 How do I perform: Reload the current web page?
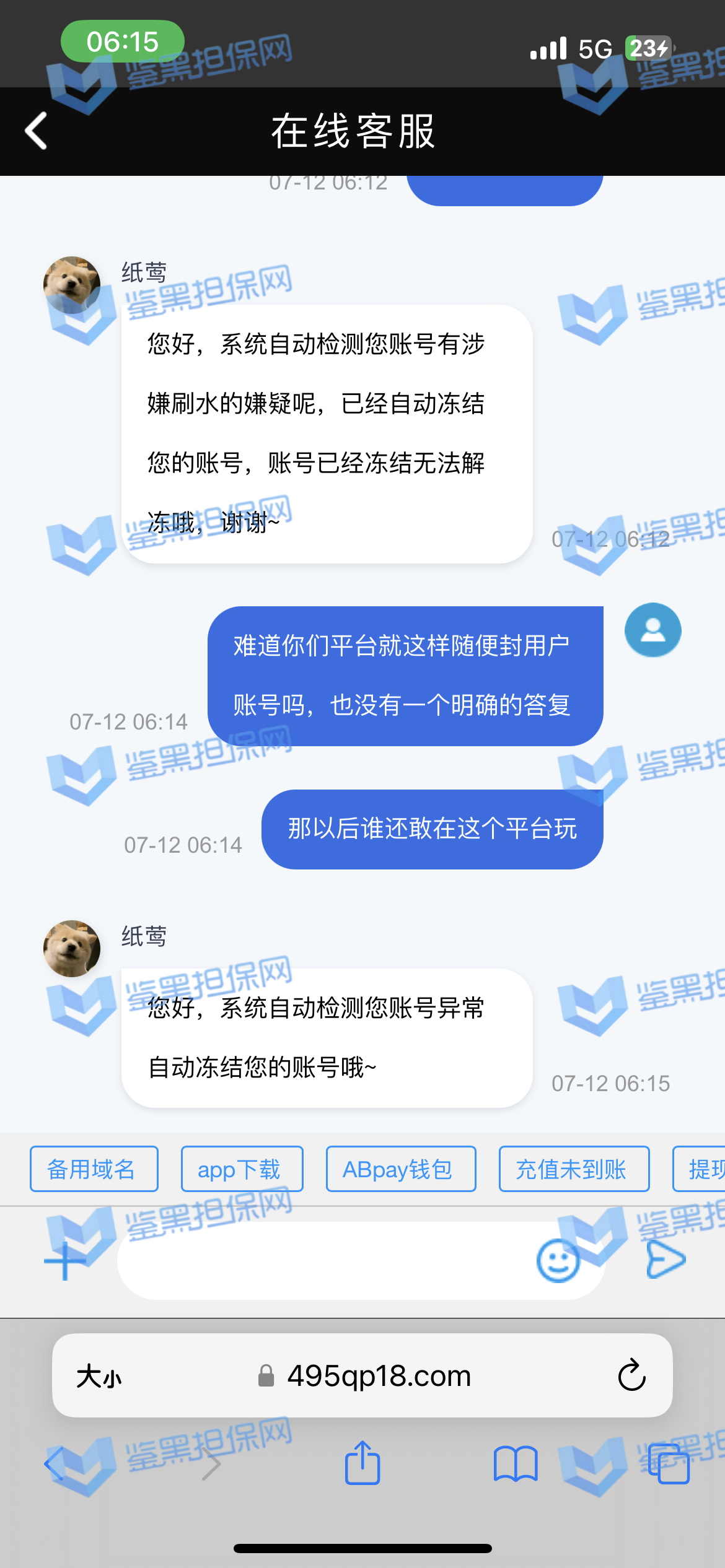631,1376
